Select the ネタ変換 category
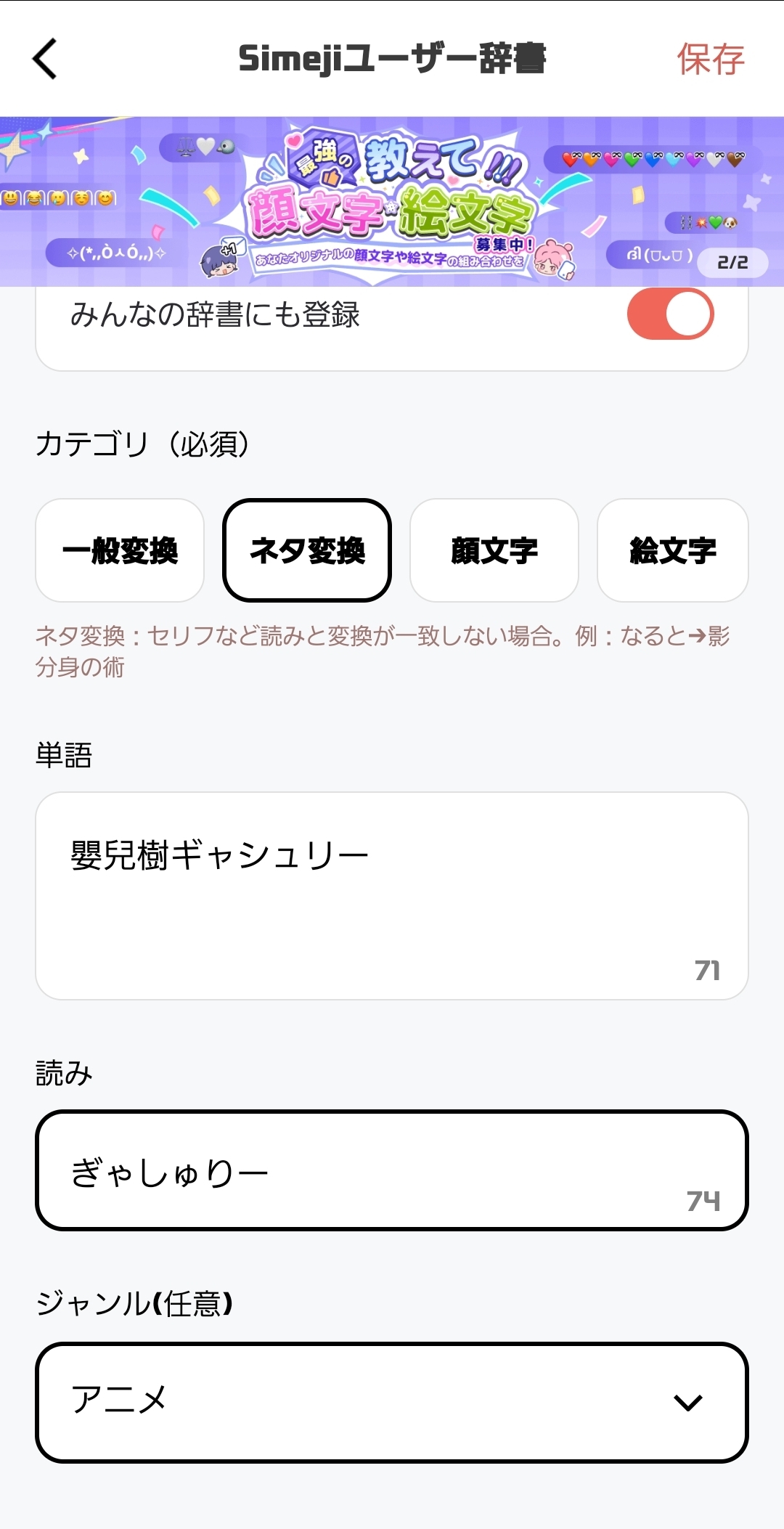 (x=307, y=550)
